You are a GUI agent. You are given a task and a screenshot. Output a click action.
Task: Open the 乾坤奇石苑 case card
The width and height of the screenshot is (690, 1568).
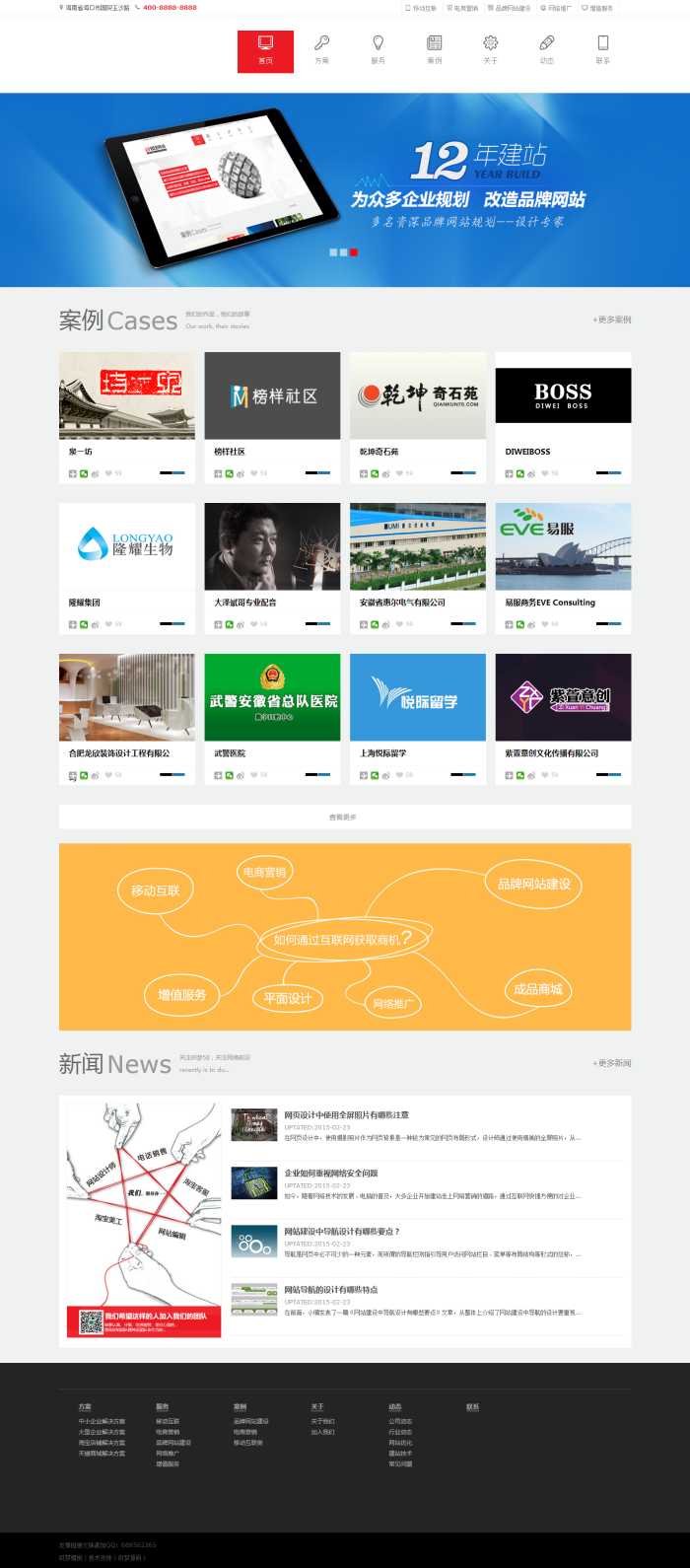pos(418,417)
